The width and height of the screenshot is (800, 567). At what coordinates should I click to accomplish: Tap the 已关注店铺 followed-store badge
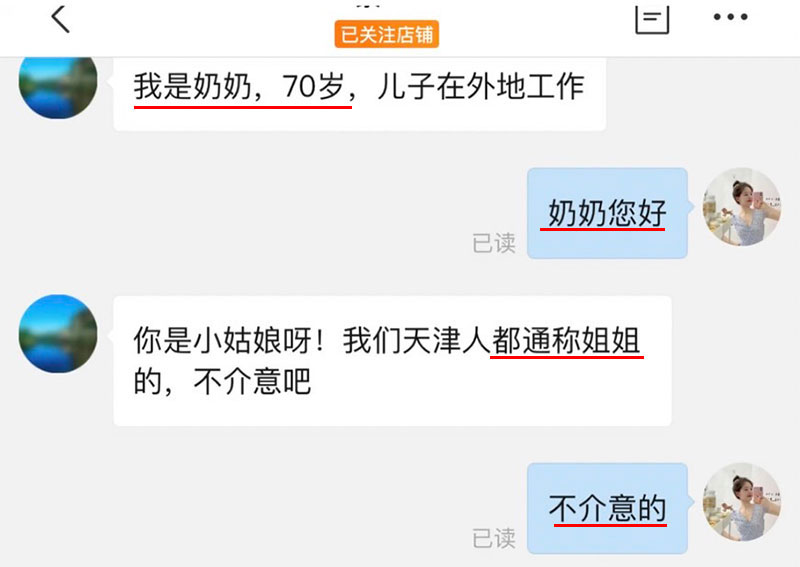(386, 36)
